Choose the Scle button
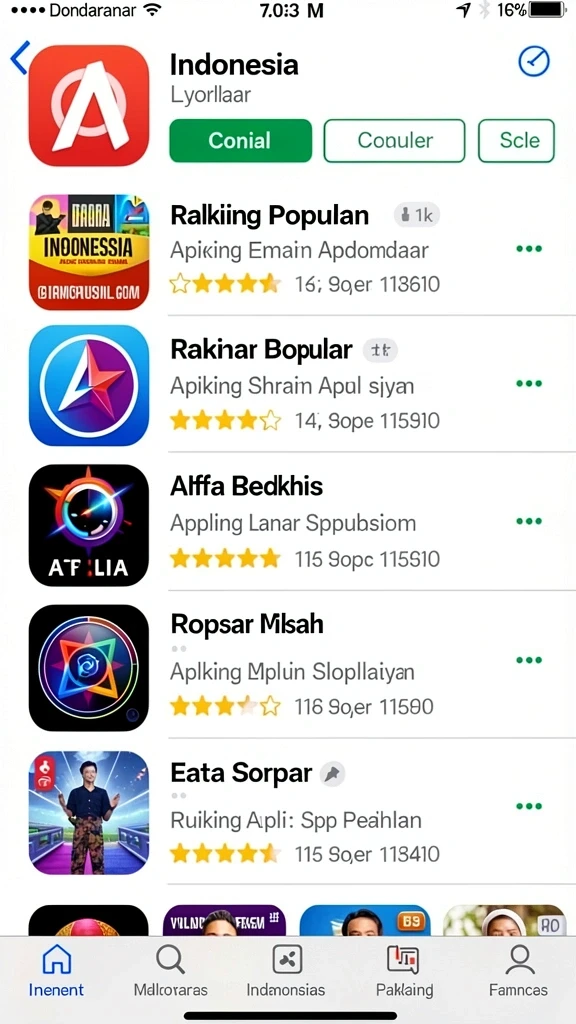The width and height of the screenshot is (576, 1024). pos(517,140)
